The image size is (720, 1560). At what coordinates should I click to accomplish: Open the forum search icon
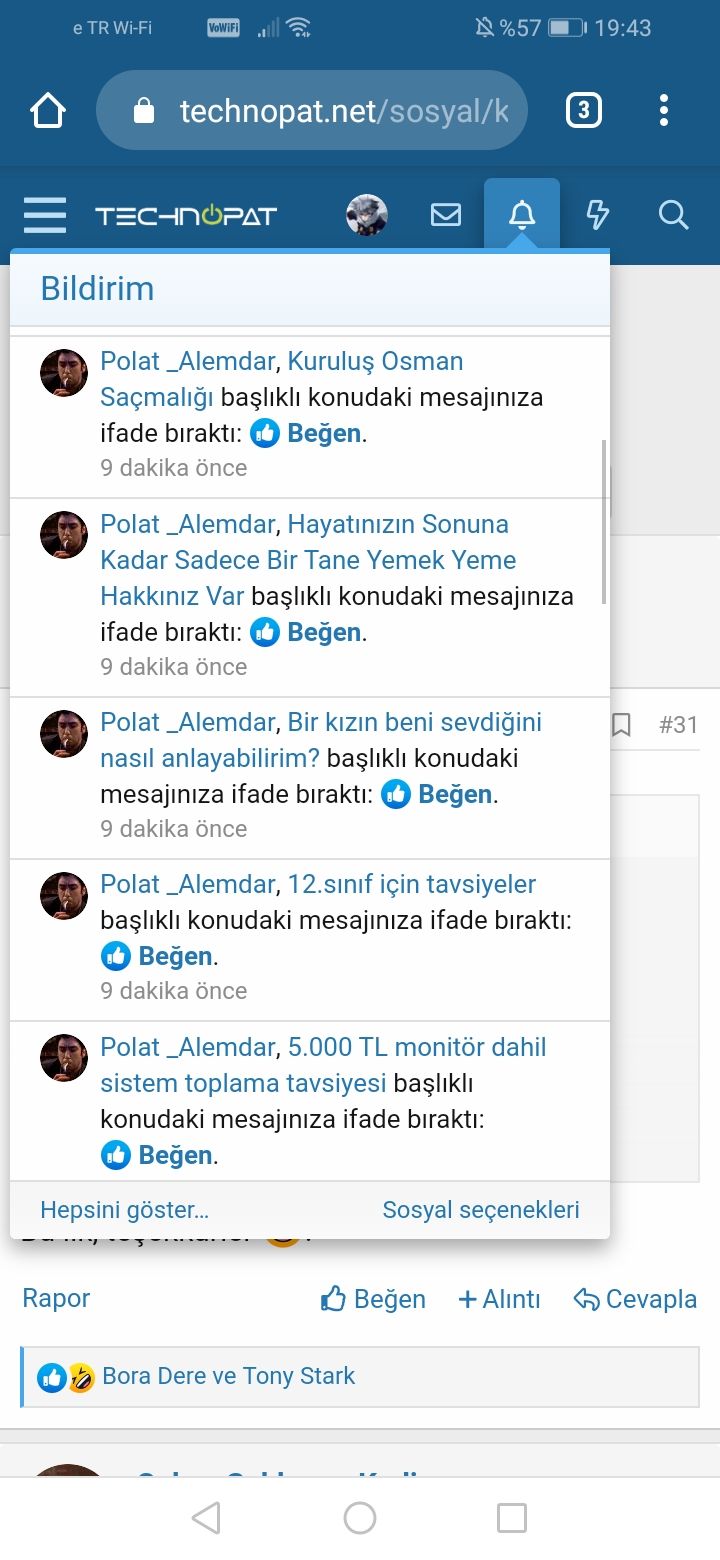pyautogui.click(x=673, y=215)
